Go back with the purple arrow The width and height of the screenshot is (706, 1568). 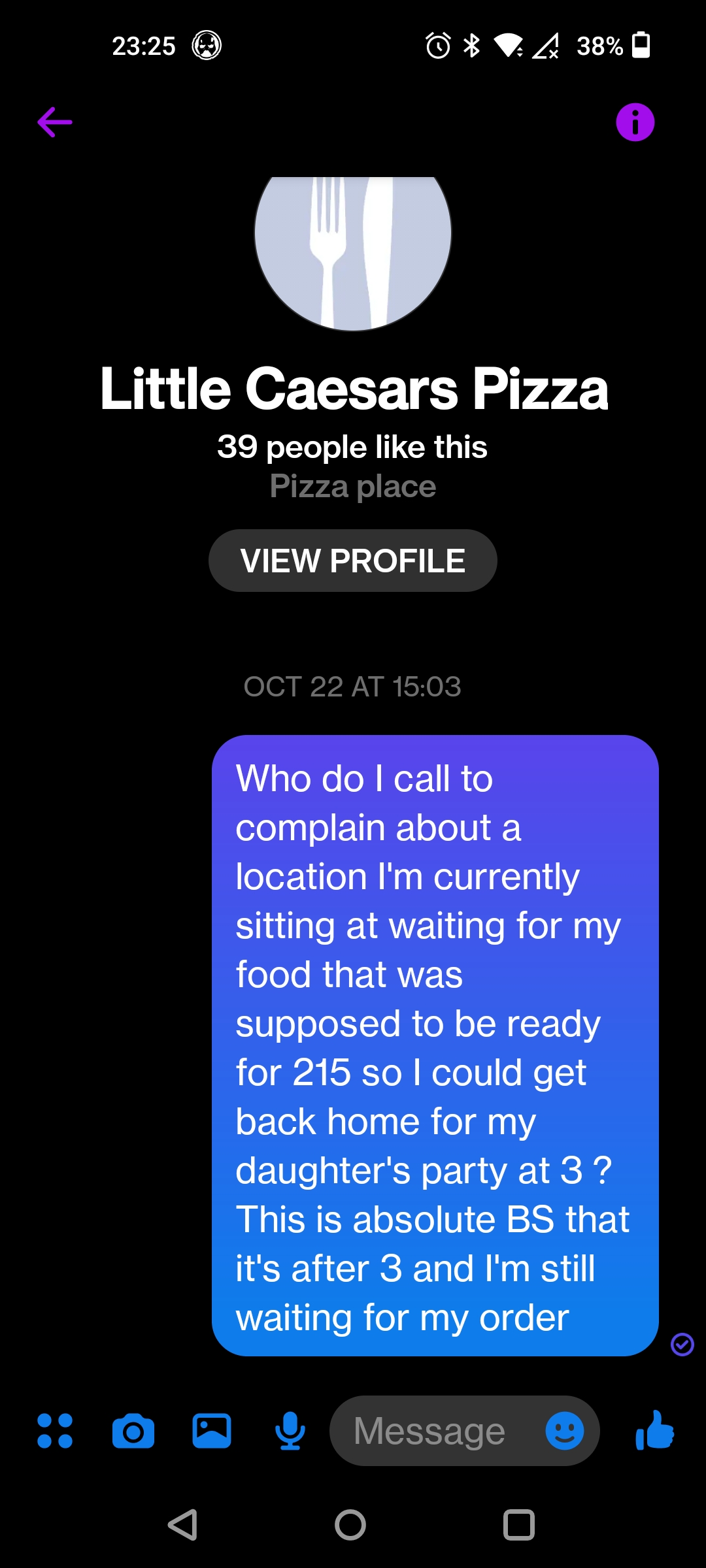coord(54,122)
